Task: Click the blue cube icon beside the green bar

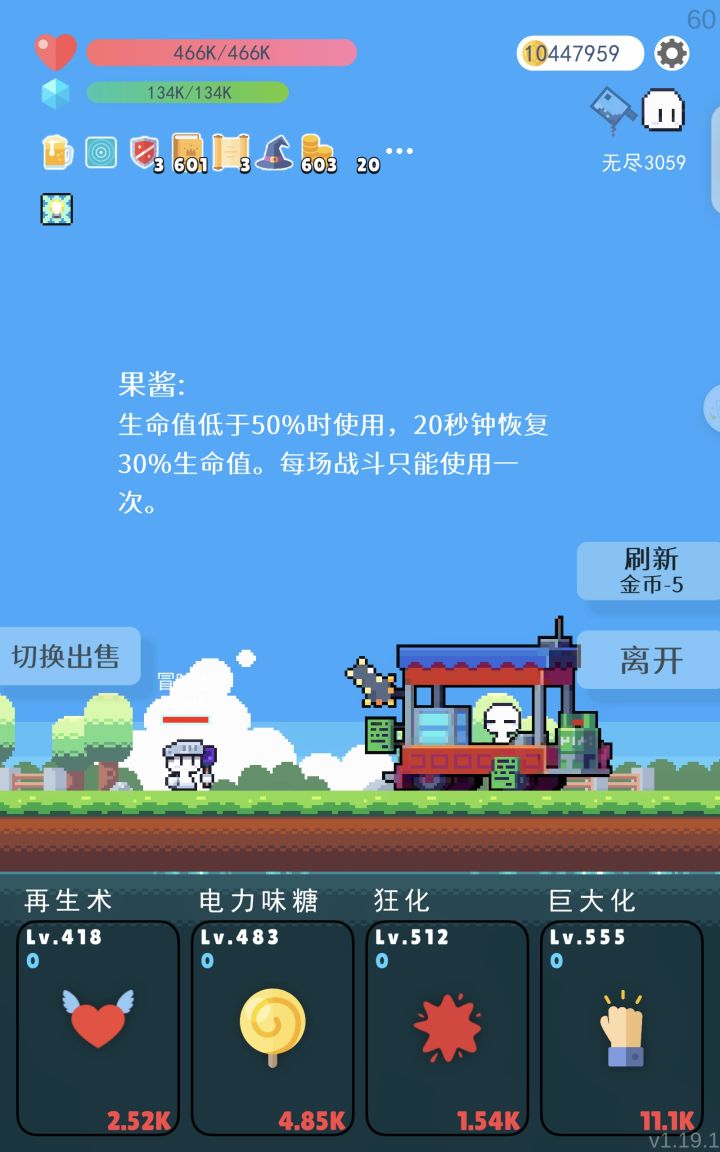Action: click(x=57, y=92)
